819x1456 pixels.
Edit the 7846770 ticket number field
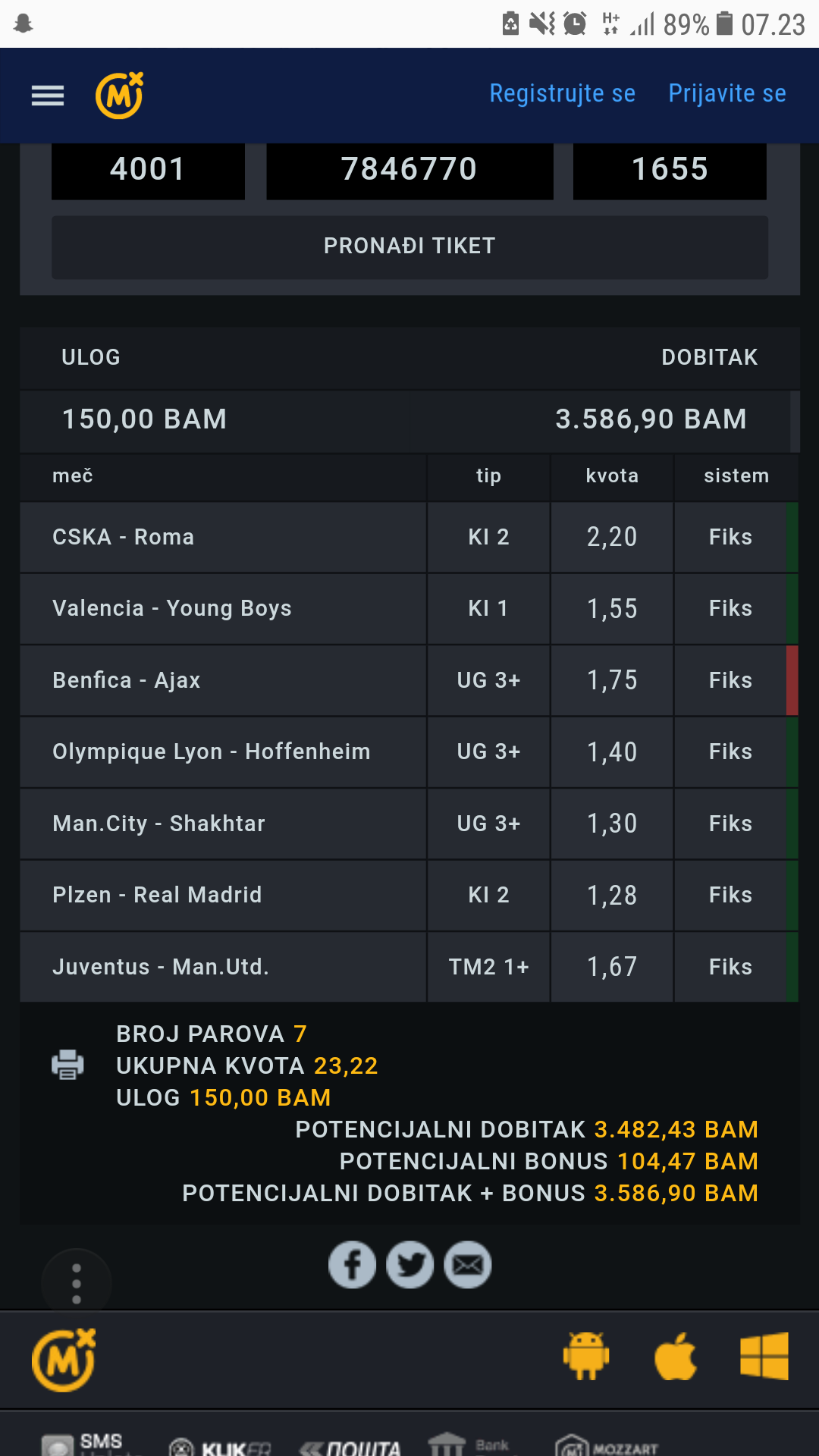(409, 170)
